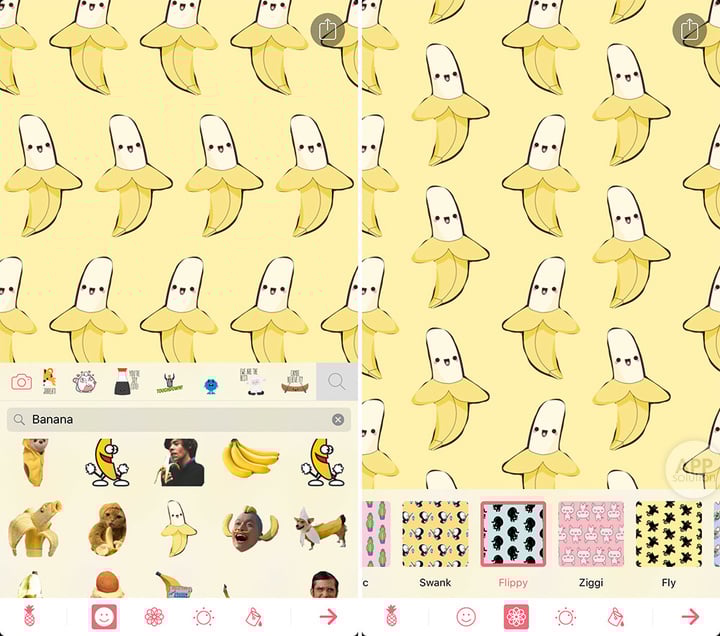Select the Flippy pattern
Image resolution: width=720 pixels, height=636 pixels.
[513, 534]
